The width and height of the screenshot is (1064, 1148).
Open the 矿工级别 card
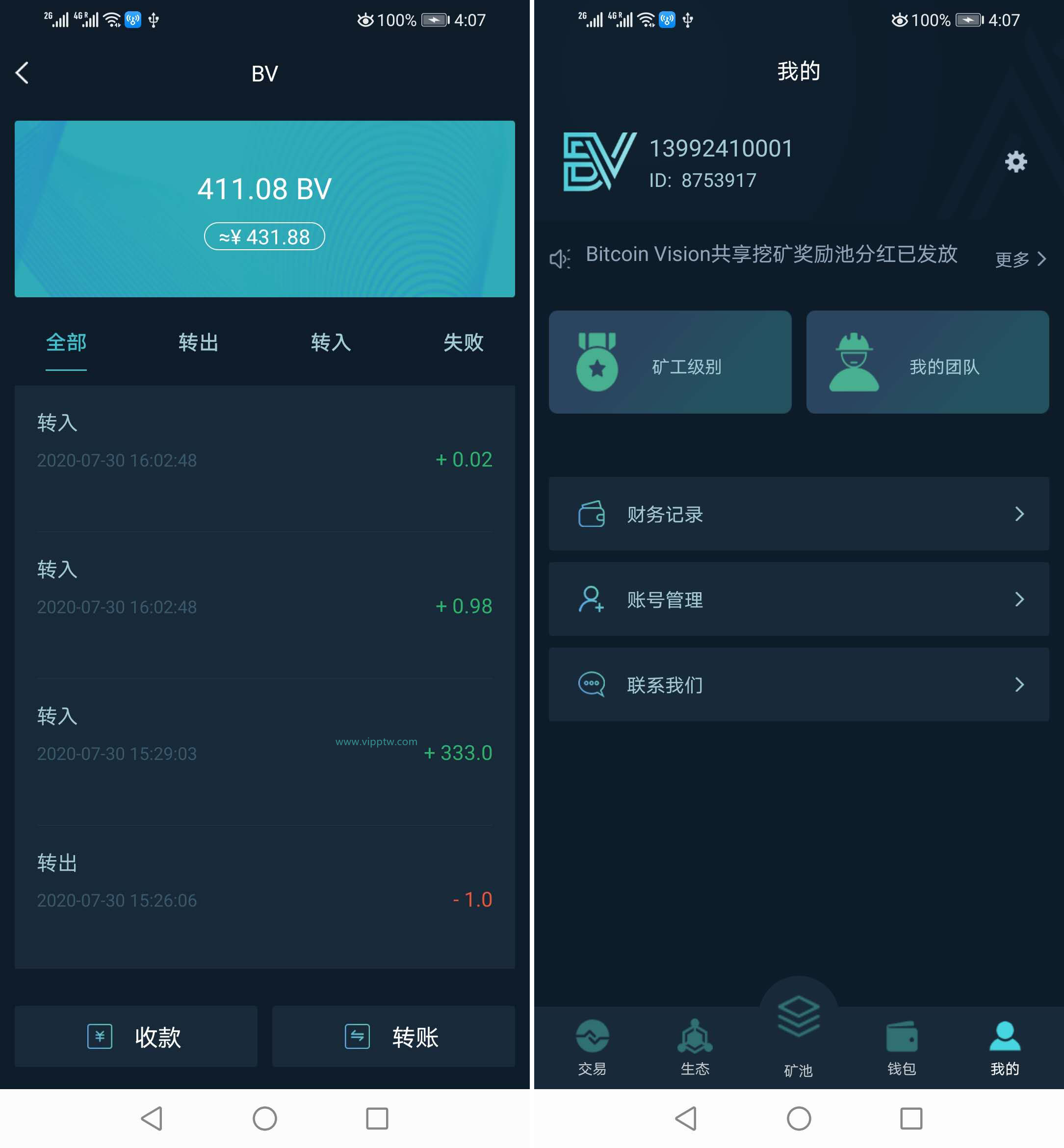pos(670,362)
